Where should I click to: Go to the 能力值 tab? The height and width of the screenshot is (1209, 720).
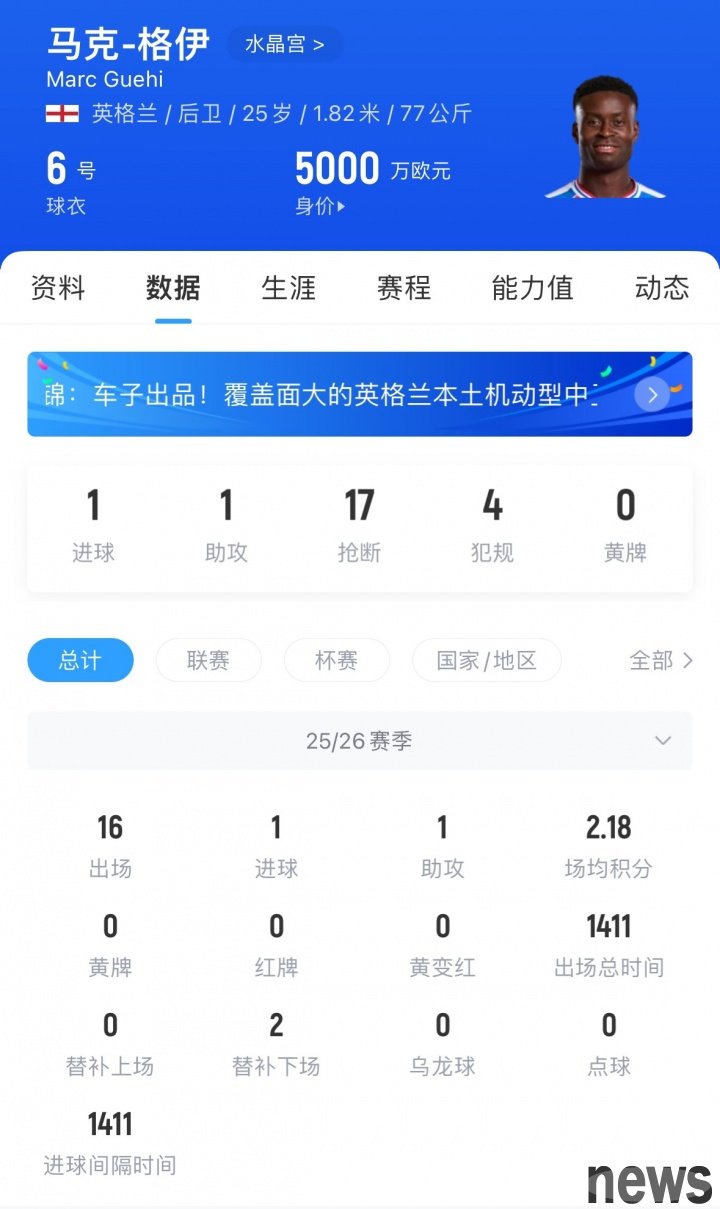pyautogui.click(x=532, y=288)
